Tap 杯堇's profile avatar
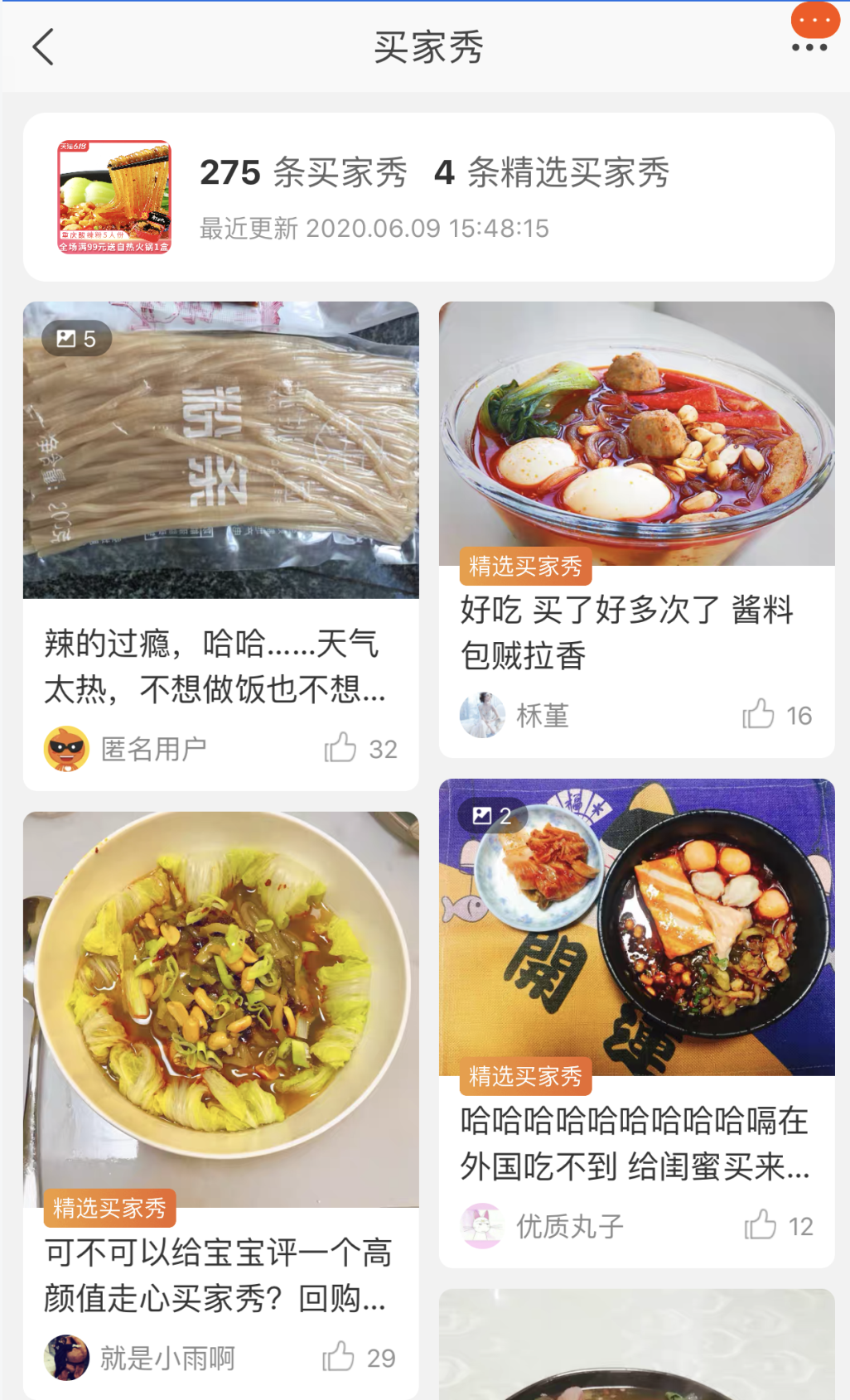The image size is (850, 1400). [x=482, y=715]
